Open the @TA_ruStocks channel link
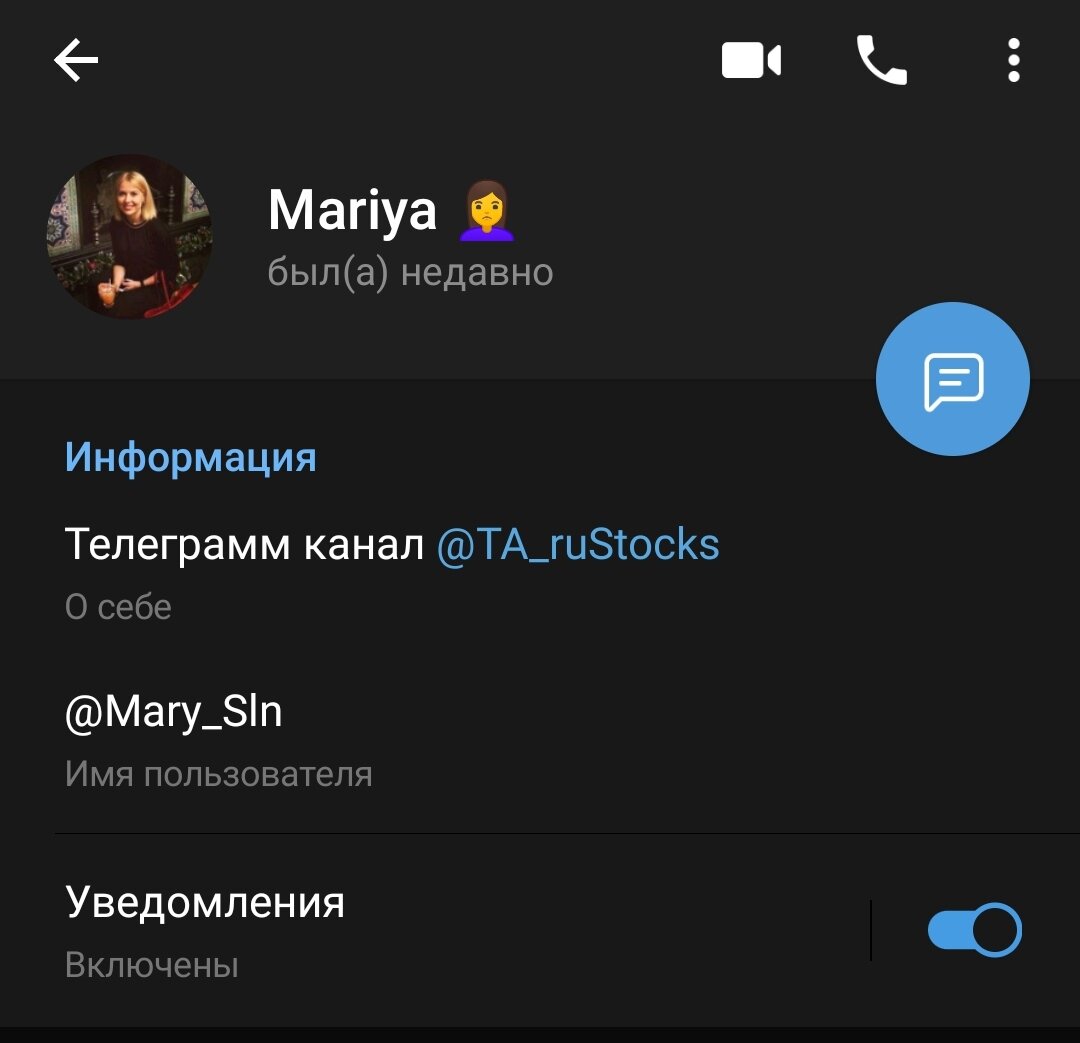Viewport: 1080px width, 1043px height. click(x=578, y=545)
